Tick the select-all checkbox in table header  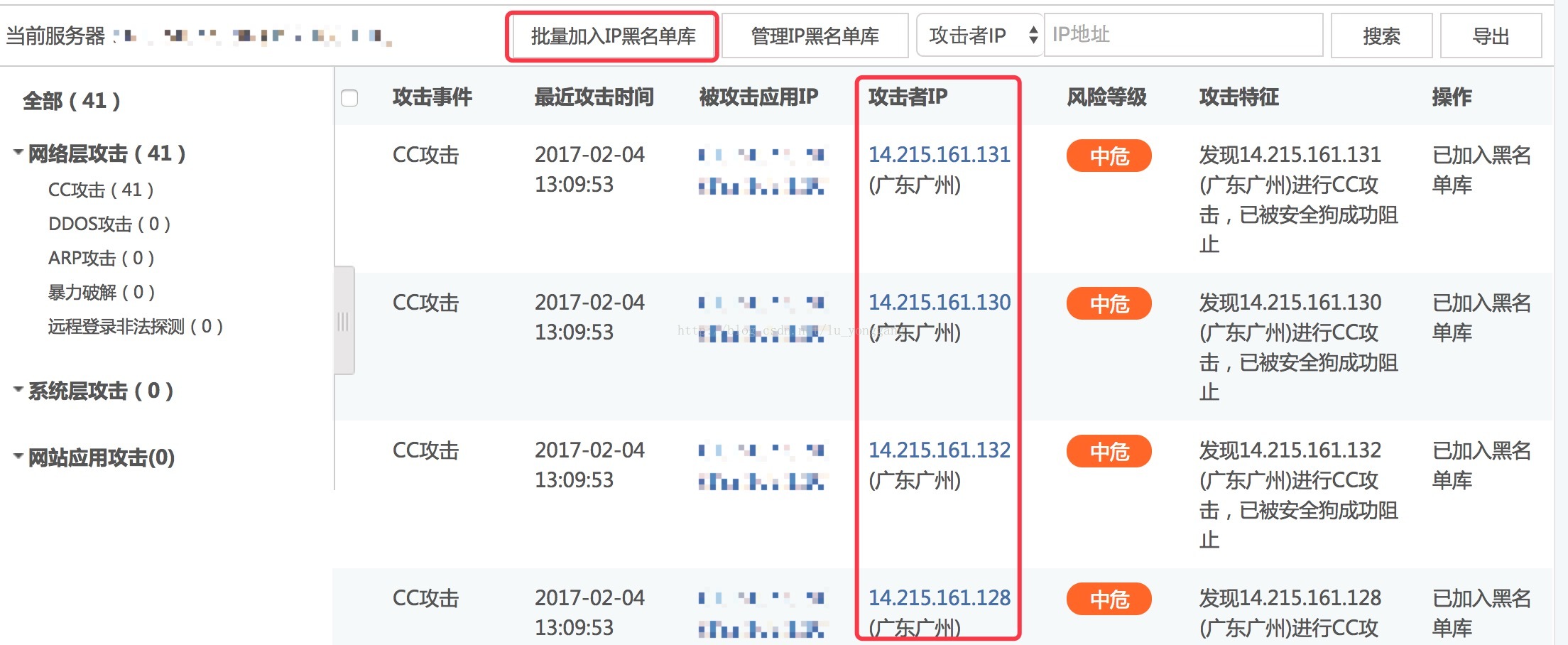(x=349, y=97)
